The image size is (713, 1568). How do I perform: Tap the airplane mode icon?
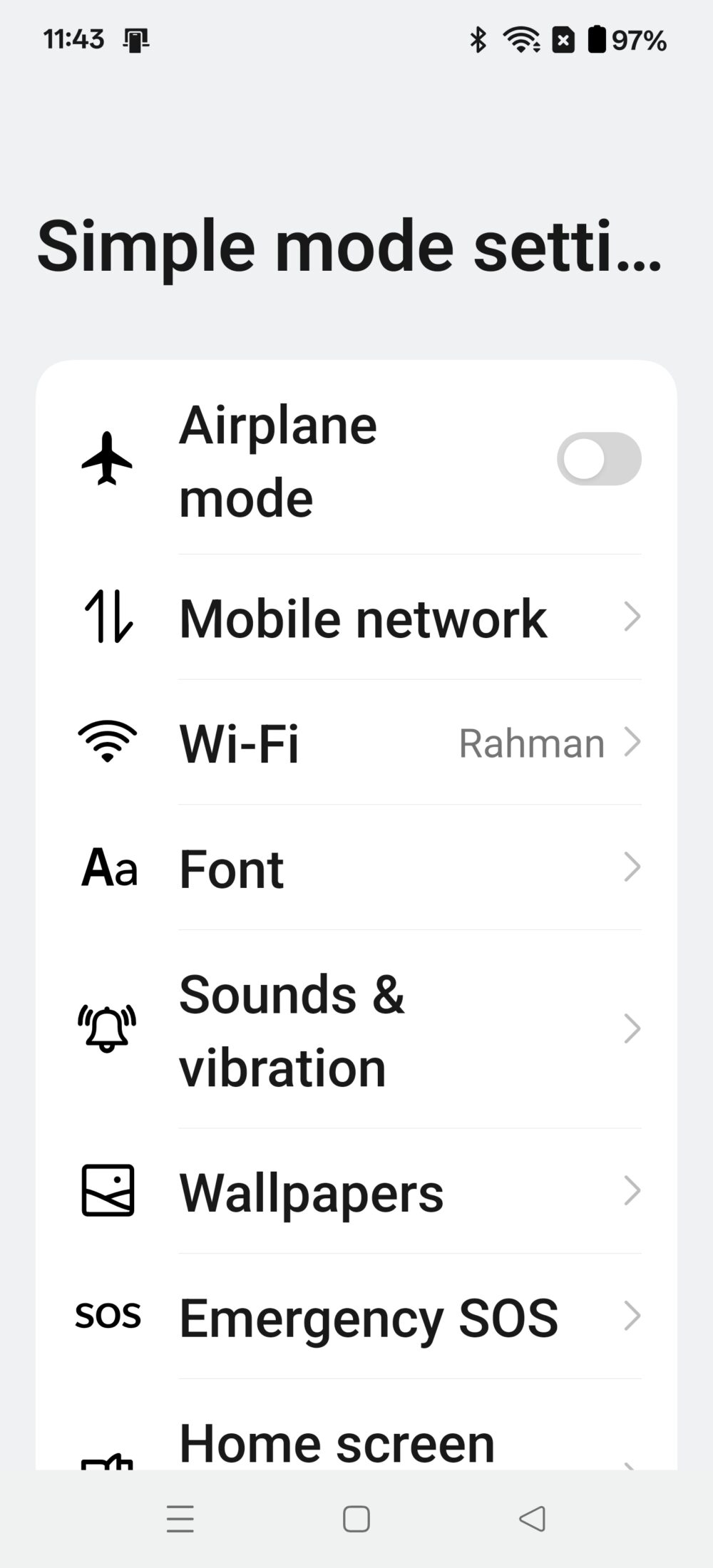pos(108,458)
